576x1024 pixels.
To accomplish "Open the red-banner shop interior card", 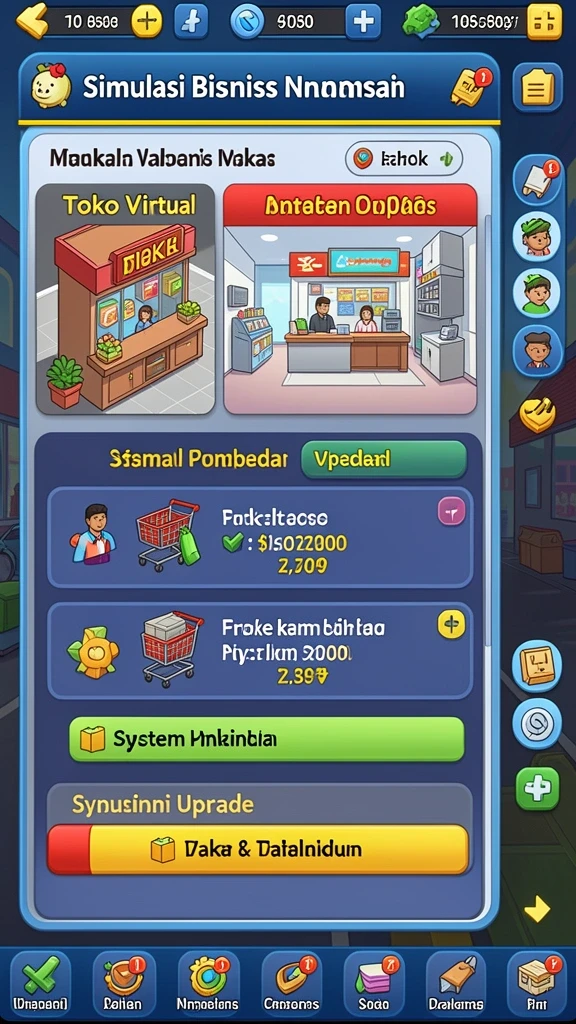I will [x=350, y=299].
